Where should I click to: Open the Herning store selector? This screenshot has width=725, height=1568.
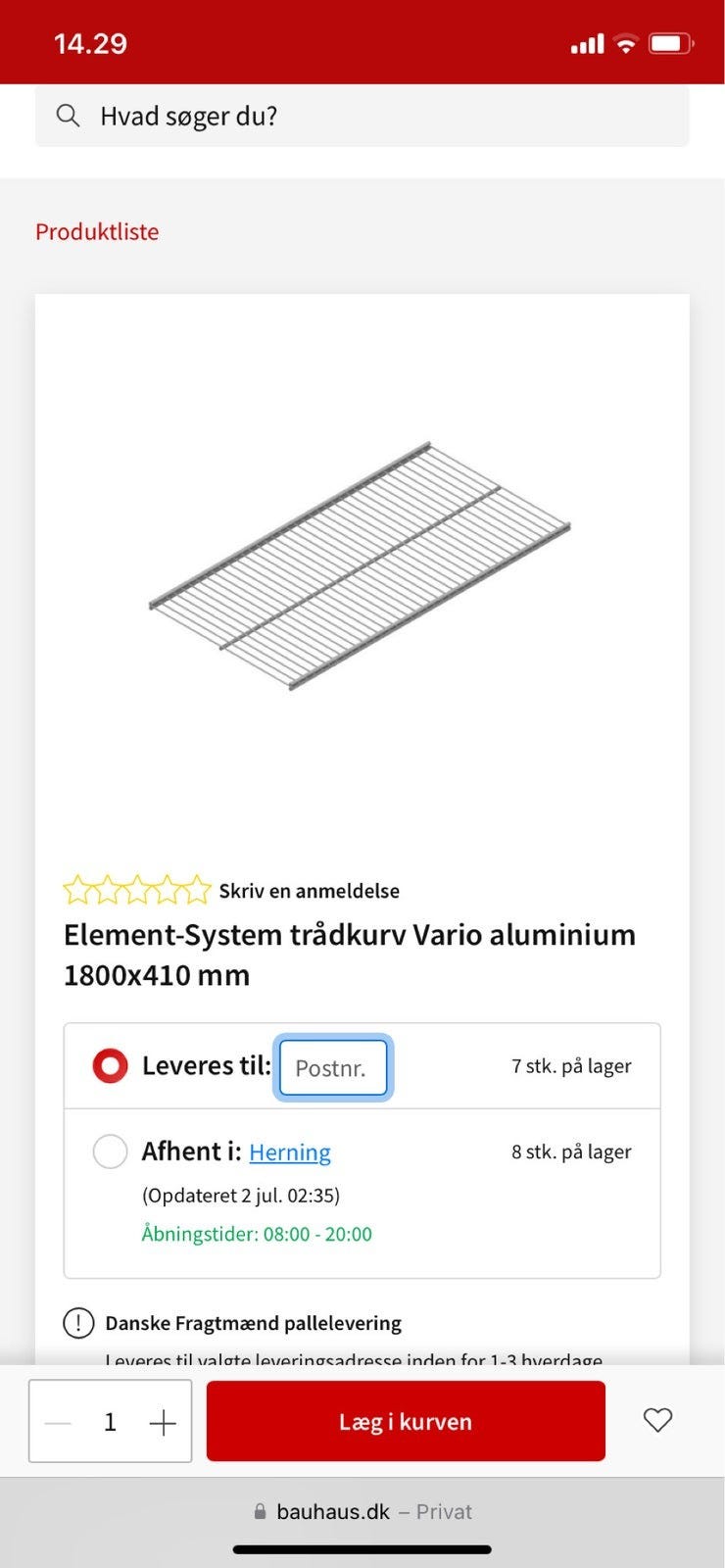click(290, 1152)
